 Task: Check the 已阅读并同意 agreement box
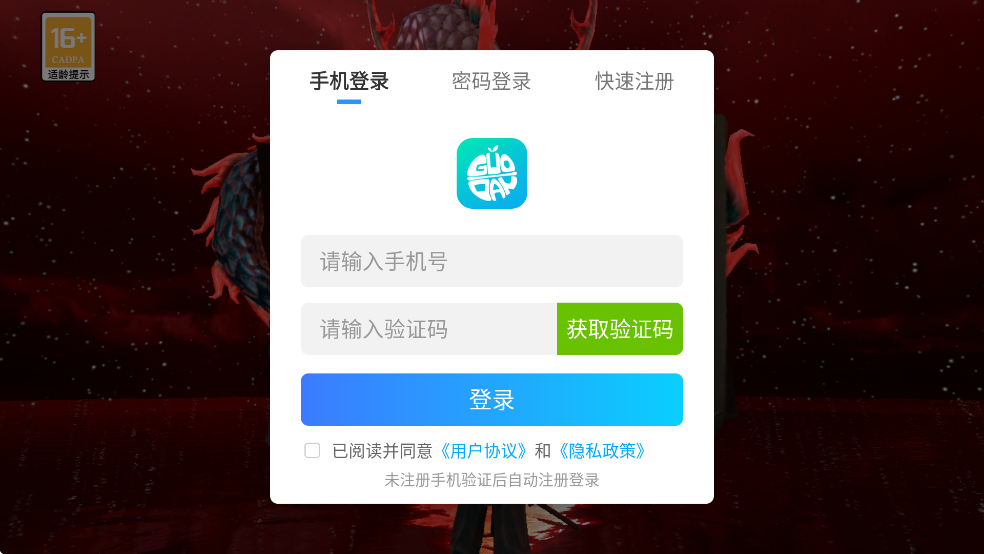tap(312, 451)
